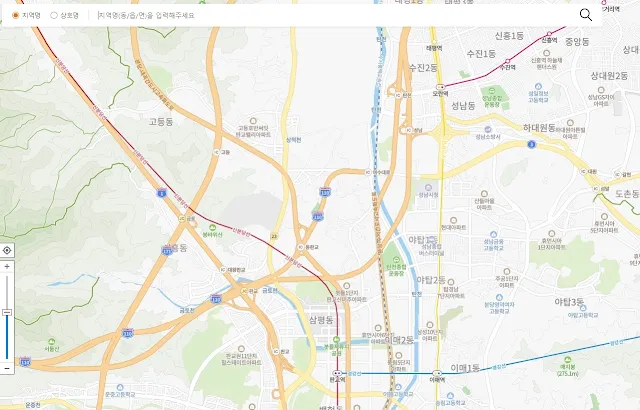Zoom in with the plus button

point(7,267)
